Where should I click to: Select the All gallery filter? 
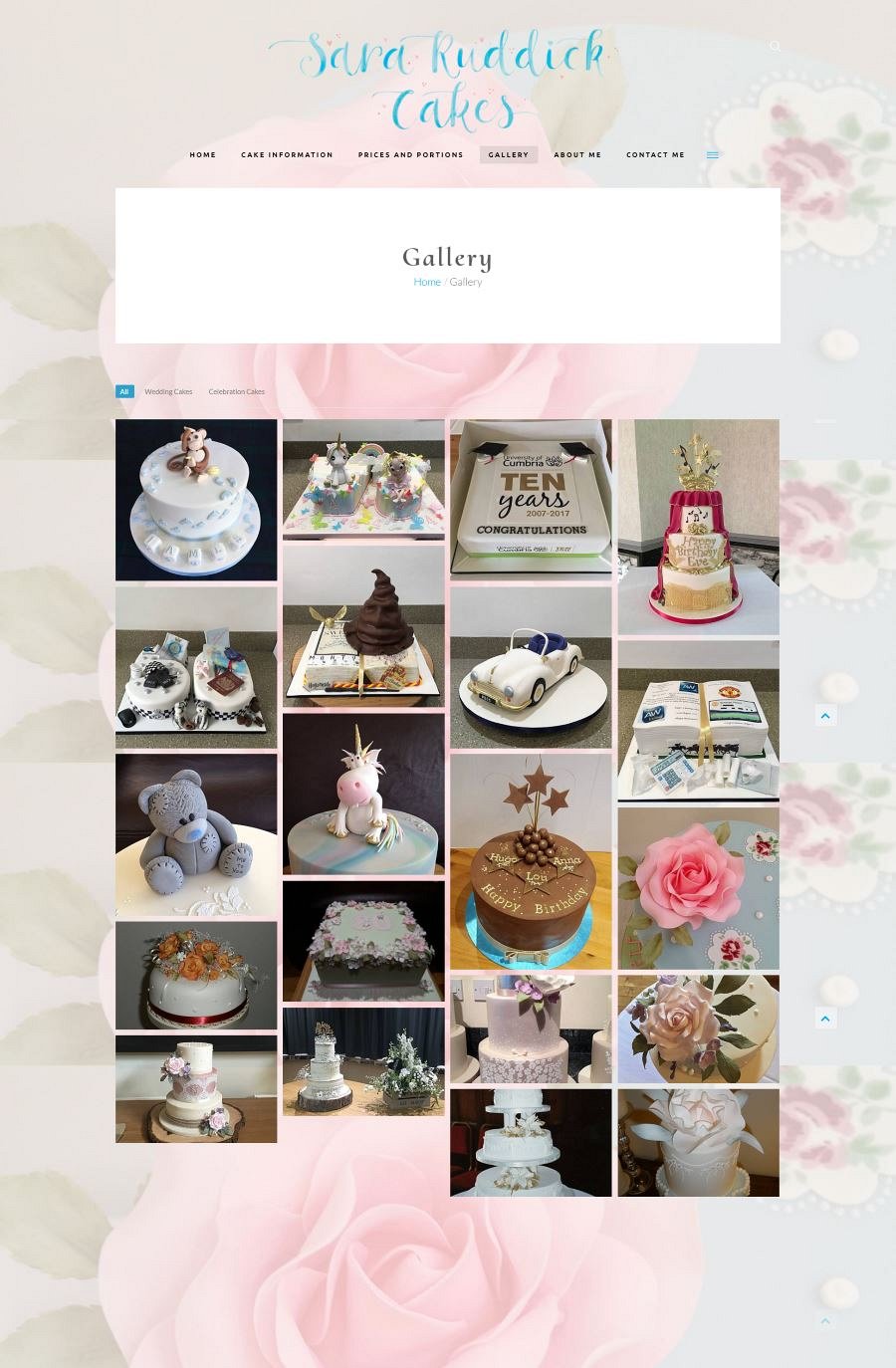coord(124,392)
